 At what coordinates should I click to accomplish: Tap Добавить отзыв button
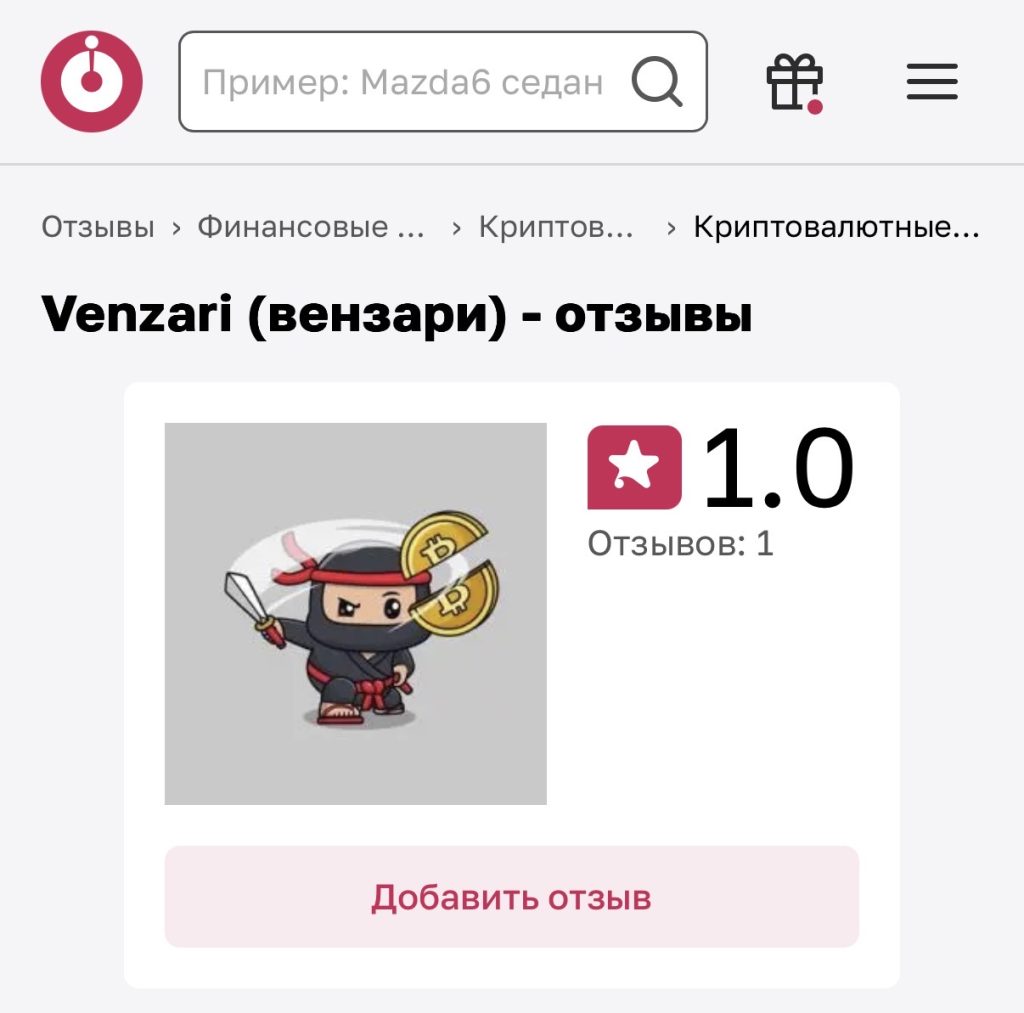point(511,896)
